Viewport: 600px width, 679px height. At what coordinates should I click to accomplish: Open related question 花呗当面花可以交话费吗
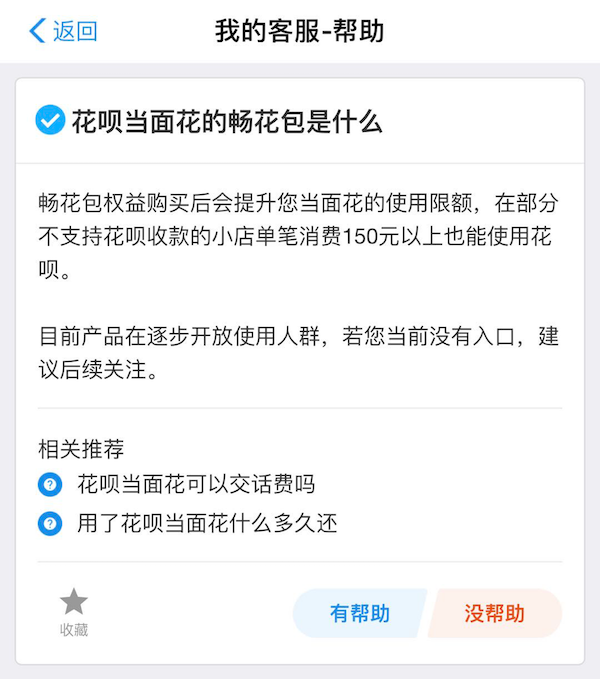(x=195, y=485)
